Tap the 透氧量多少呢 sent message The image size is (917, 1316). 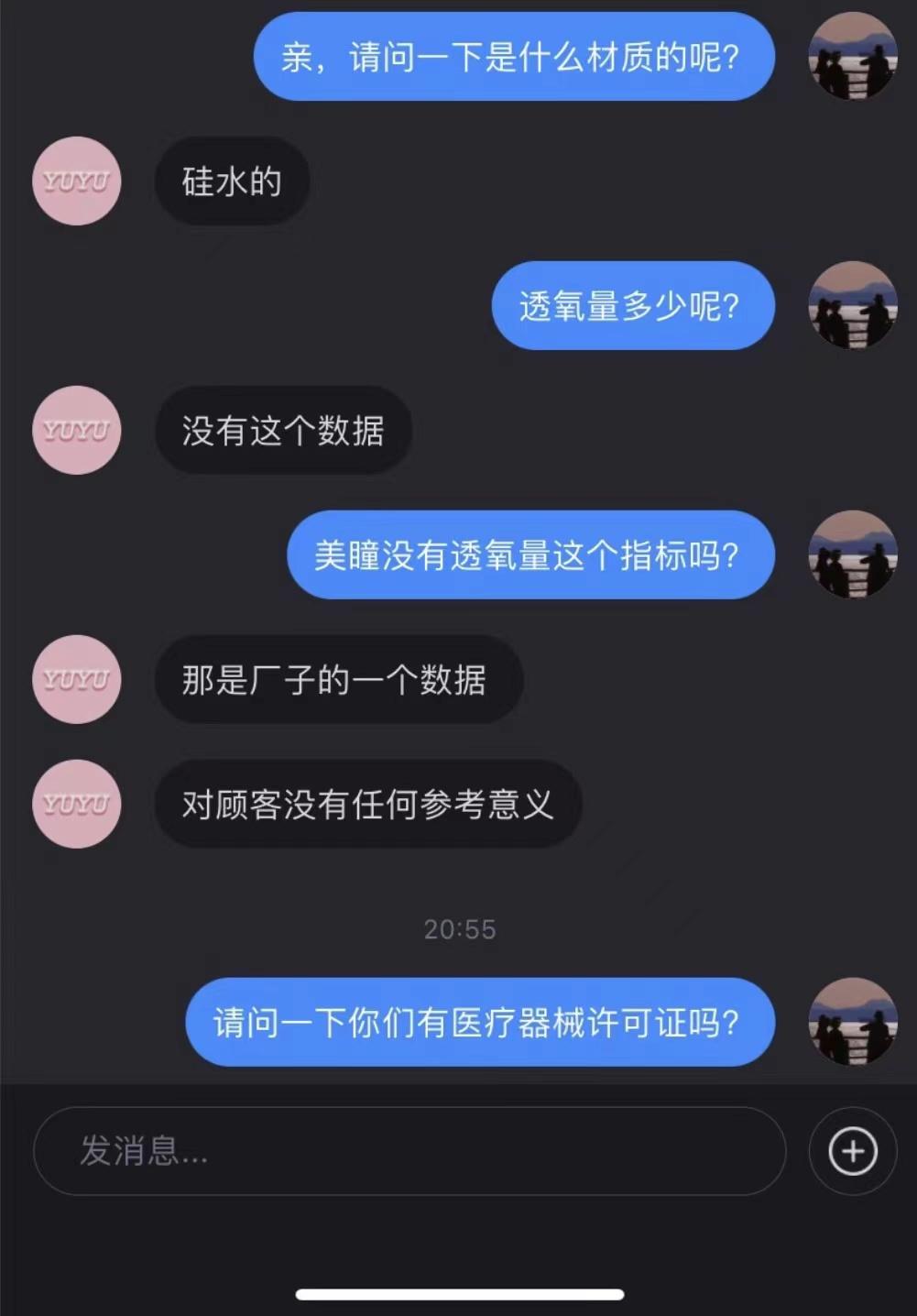633,306
